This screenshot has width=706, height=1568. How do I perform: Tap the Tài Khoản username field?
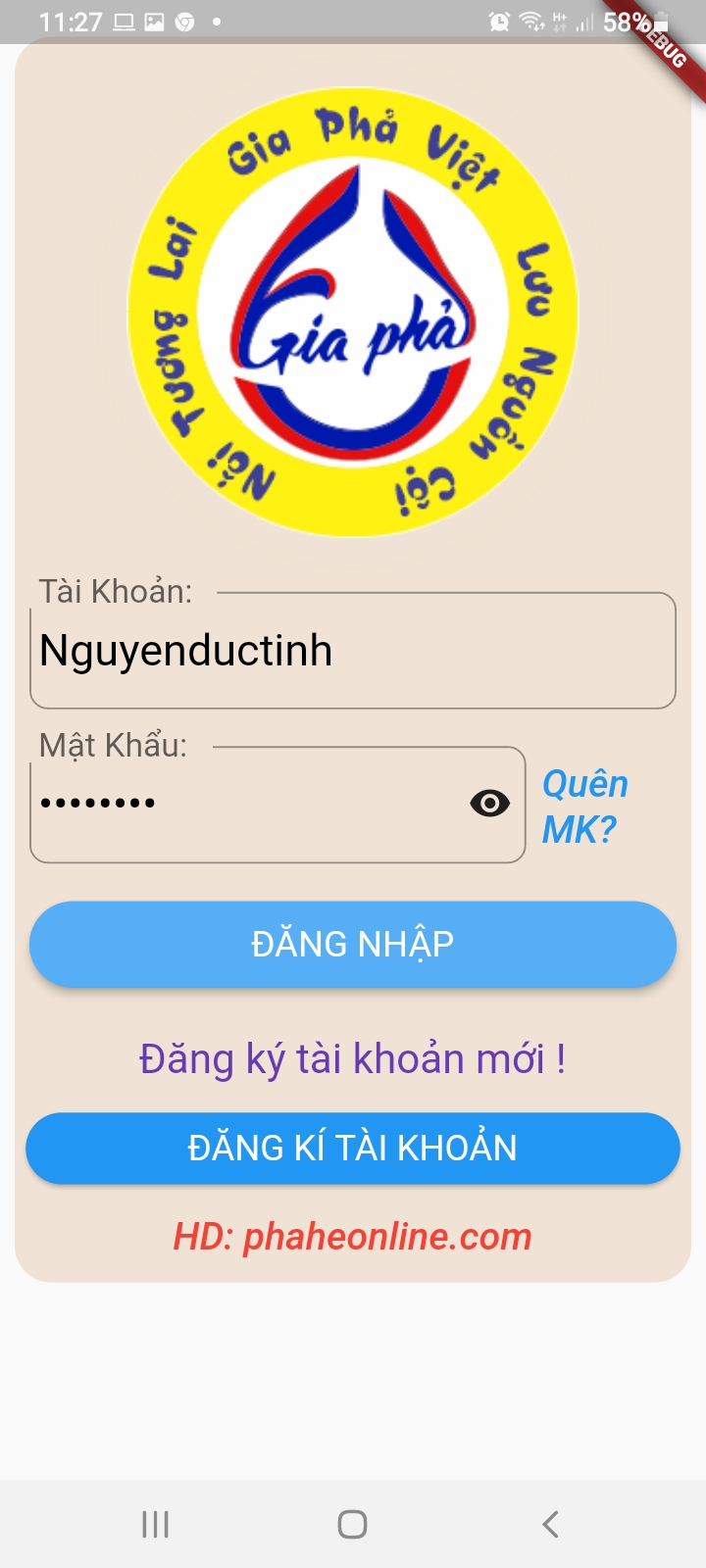[x=353, y=651]
